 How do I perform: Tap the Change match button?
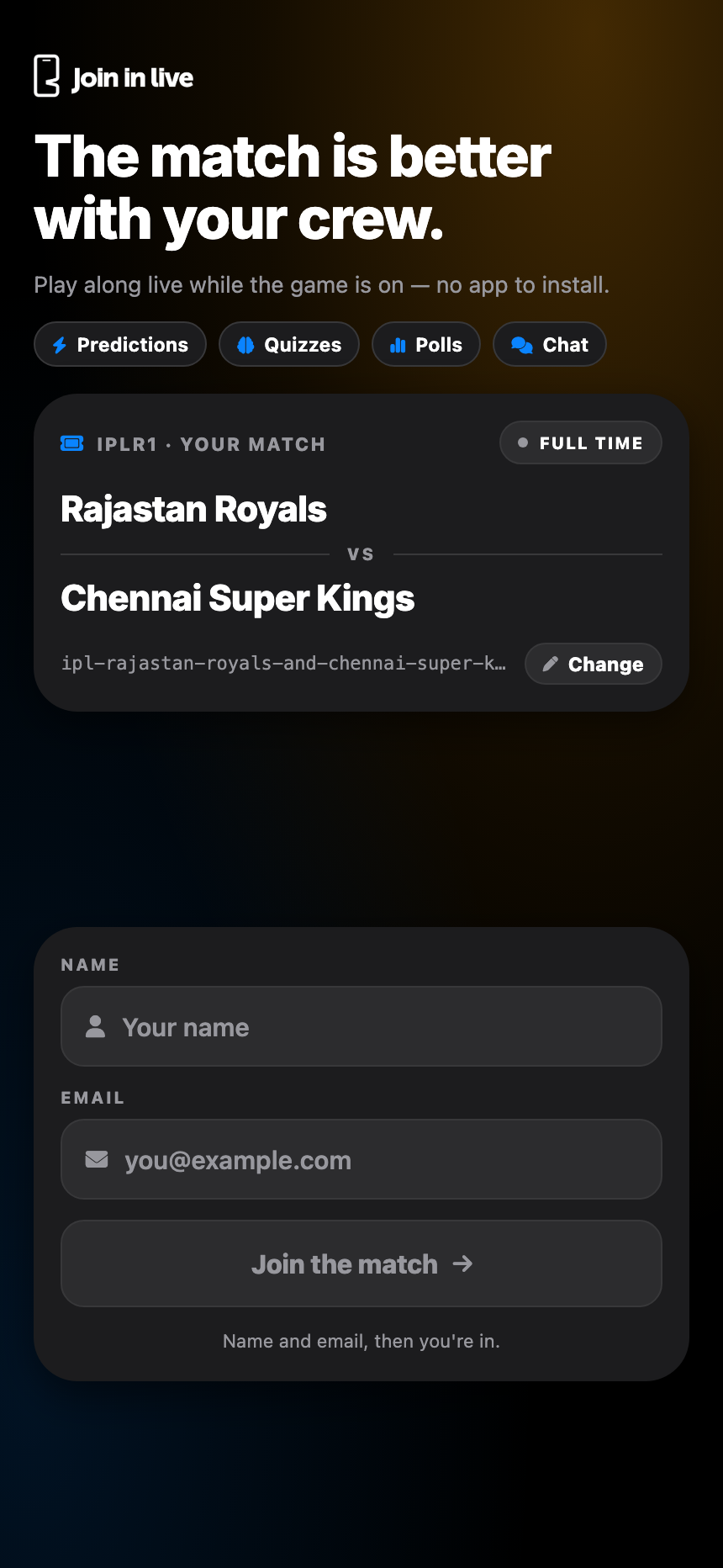pos(594,664)
